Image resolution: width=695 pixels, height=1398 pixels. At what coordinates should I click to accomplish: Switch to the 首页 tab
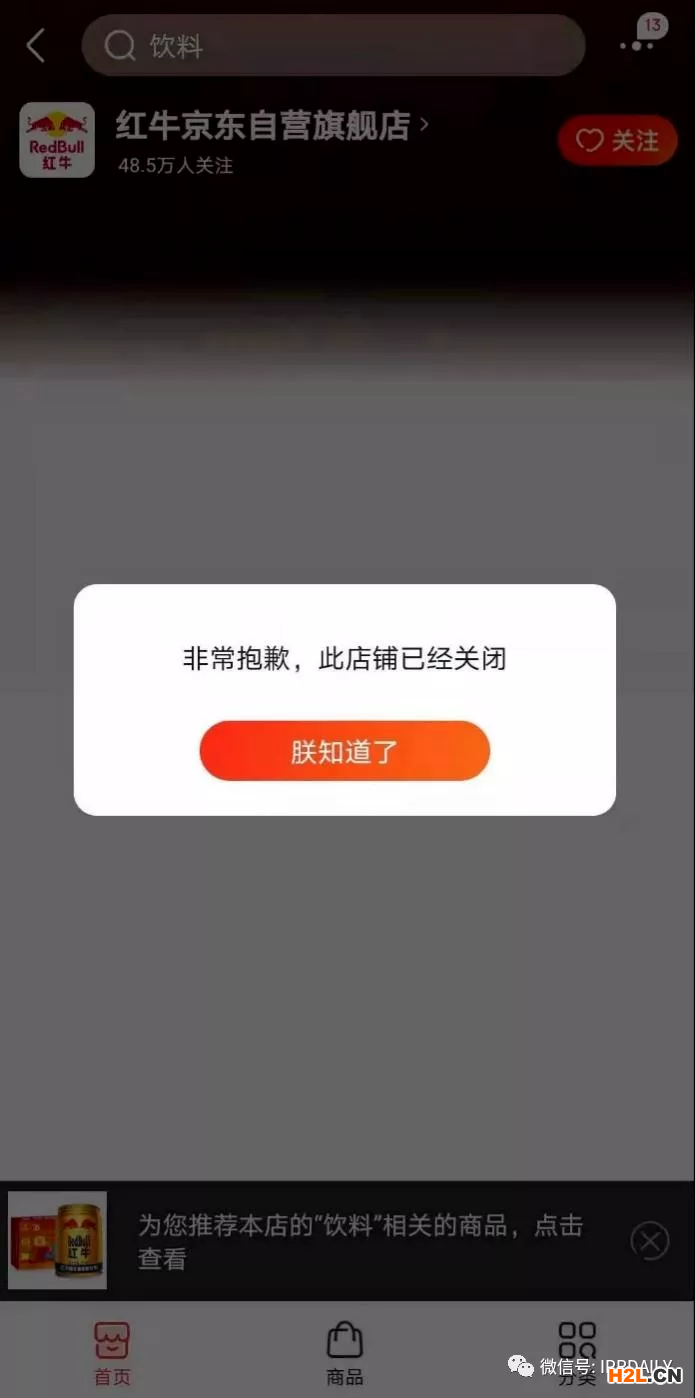click(x=112, y=1352)
